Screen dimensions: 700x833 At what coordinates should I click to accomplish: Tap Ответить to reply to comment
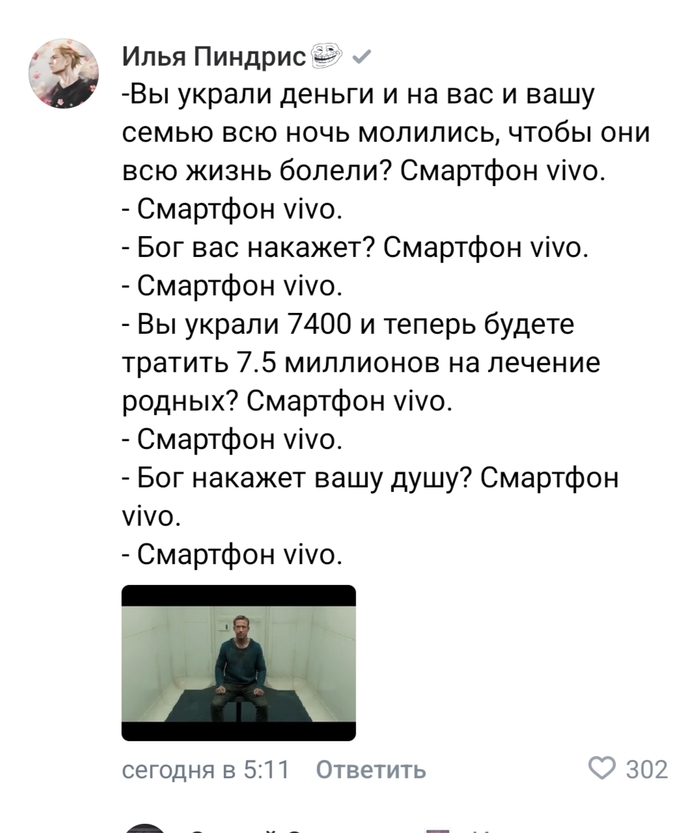pos(371,769)
